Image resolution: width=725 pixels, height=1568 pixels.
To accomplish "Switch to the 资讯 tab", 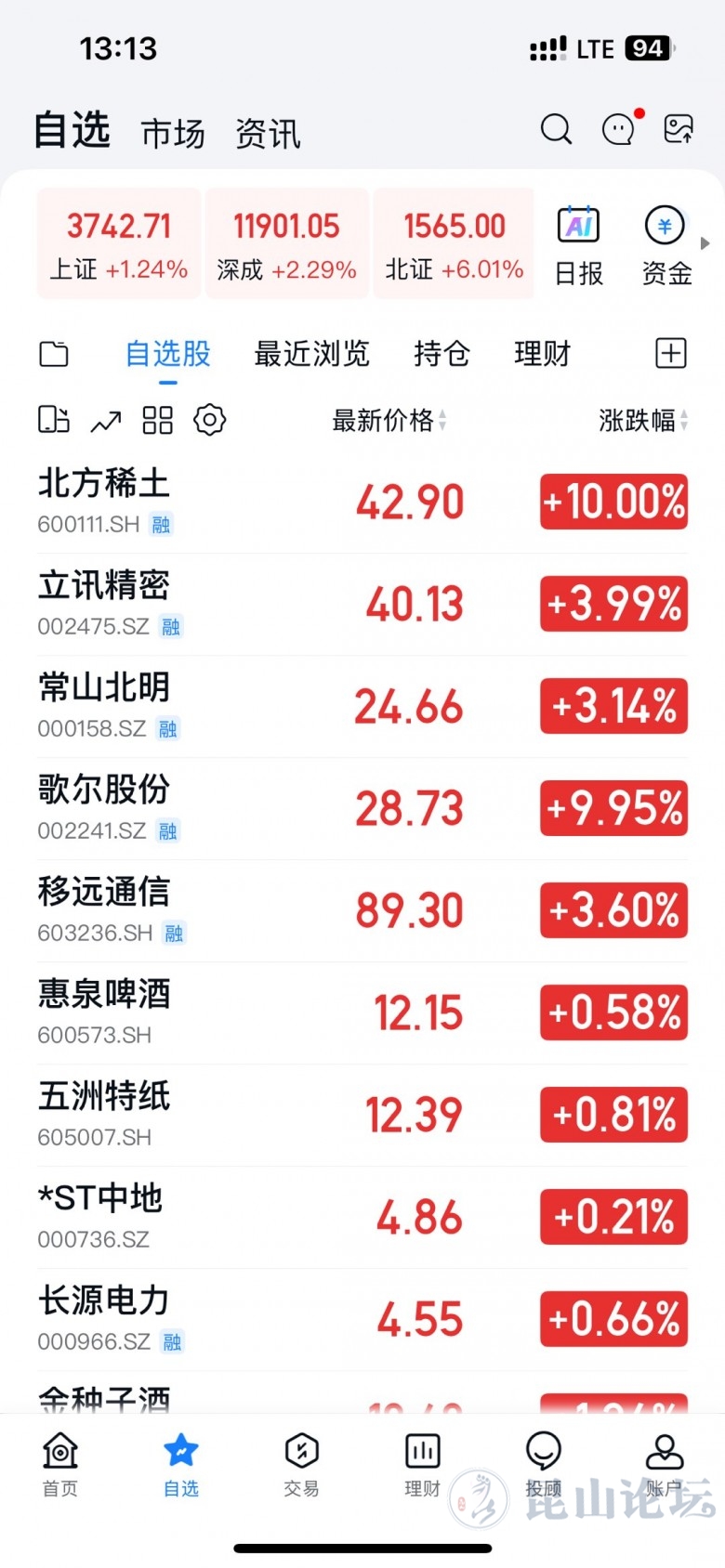I will [x=268, y=134].
